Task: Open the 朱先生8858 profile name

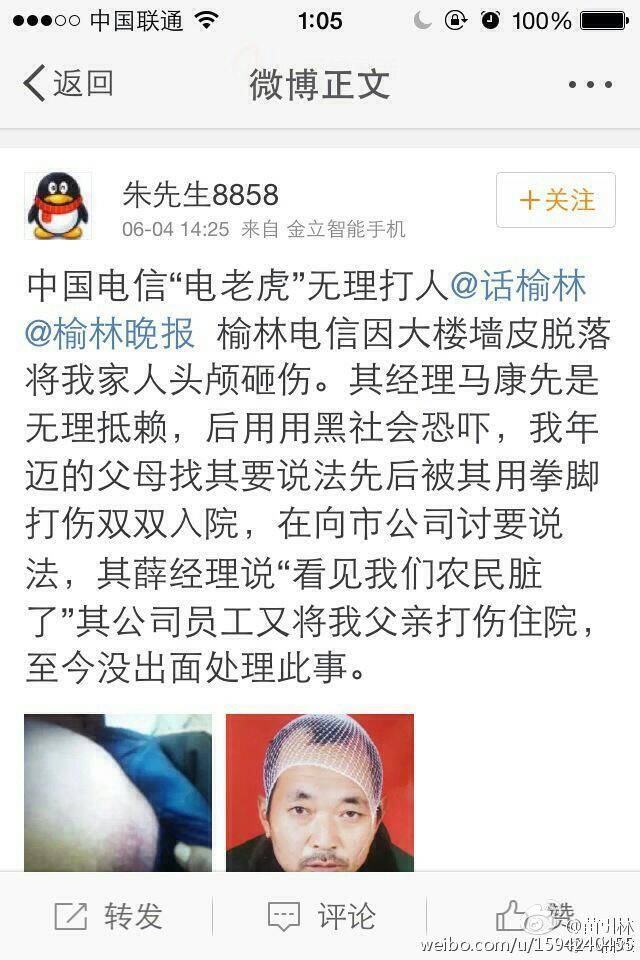Action: pyautogui.click(x=200, y=194)
